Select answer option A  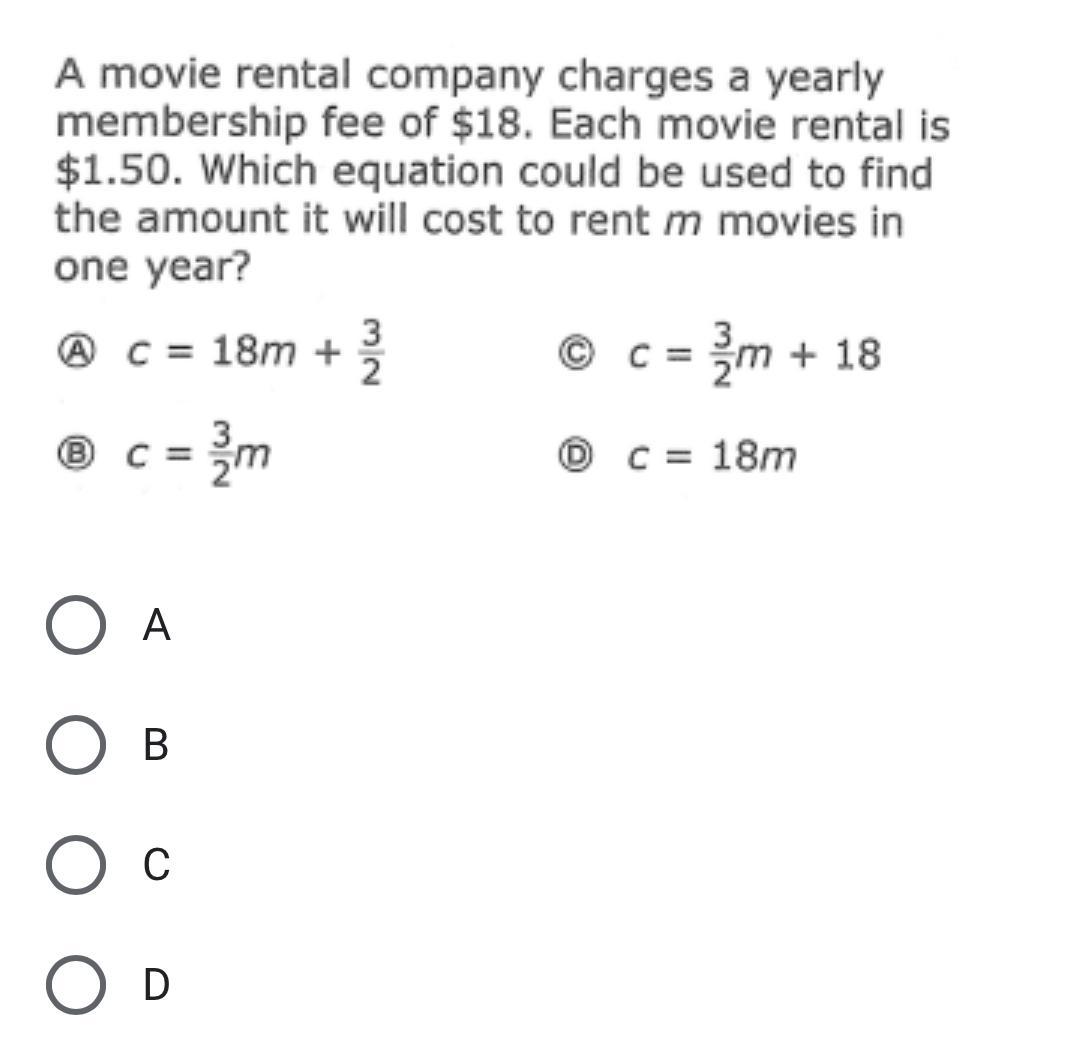[x=76, y=625]
